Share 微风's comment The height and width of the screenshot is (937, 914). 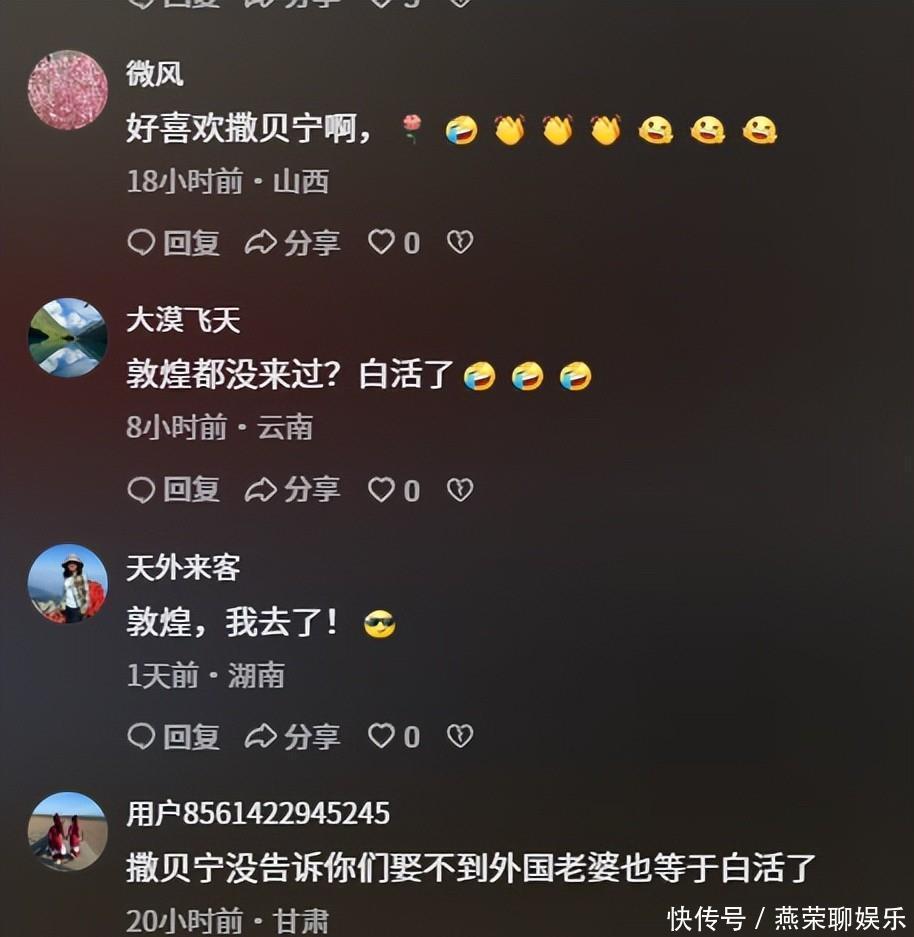(293, 243)
